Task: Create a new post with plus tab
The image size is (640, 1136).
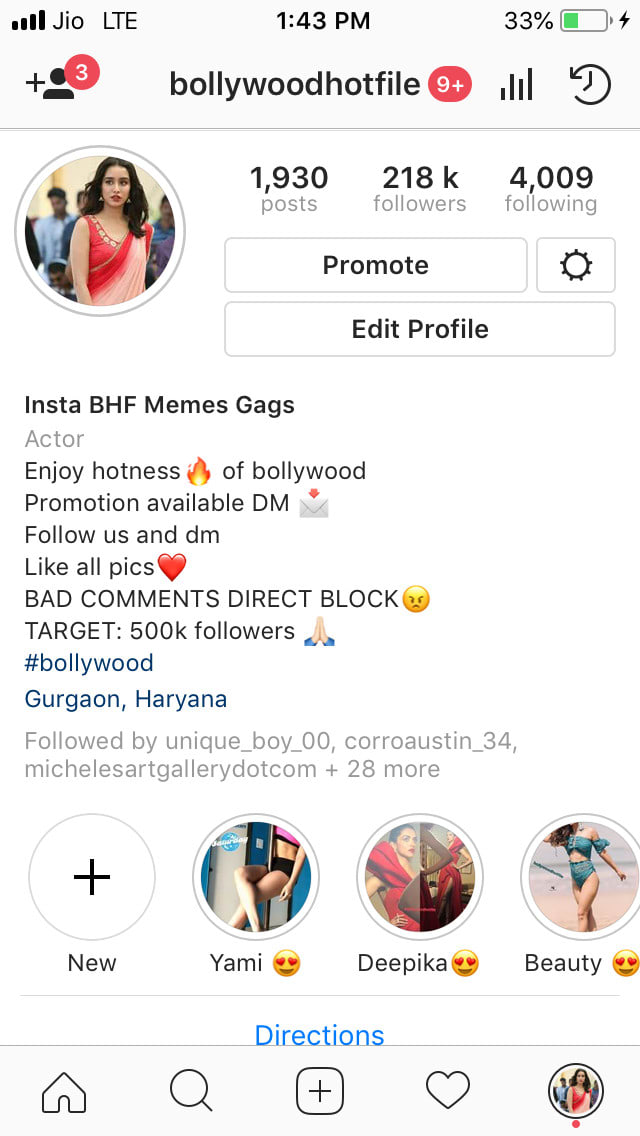Action: 320,1091
